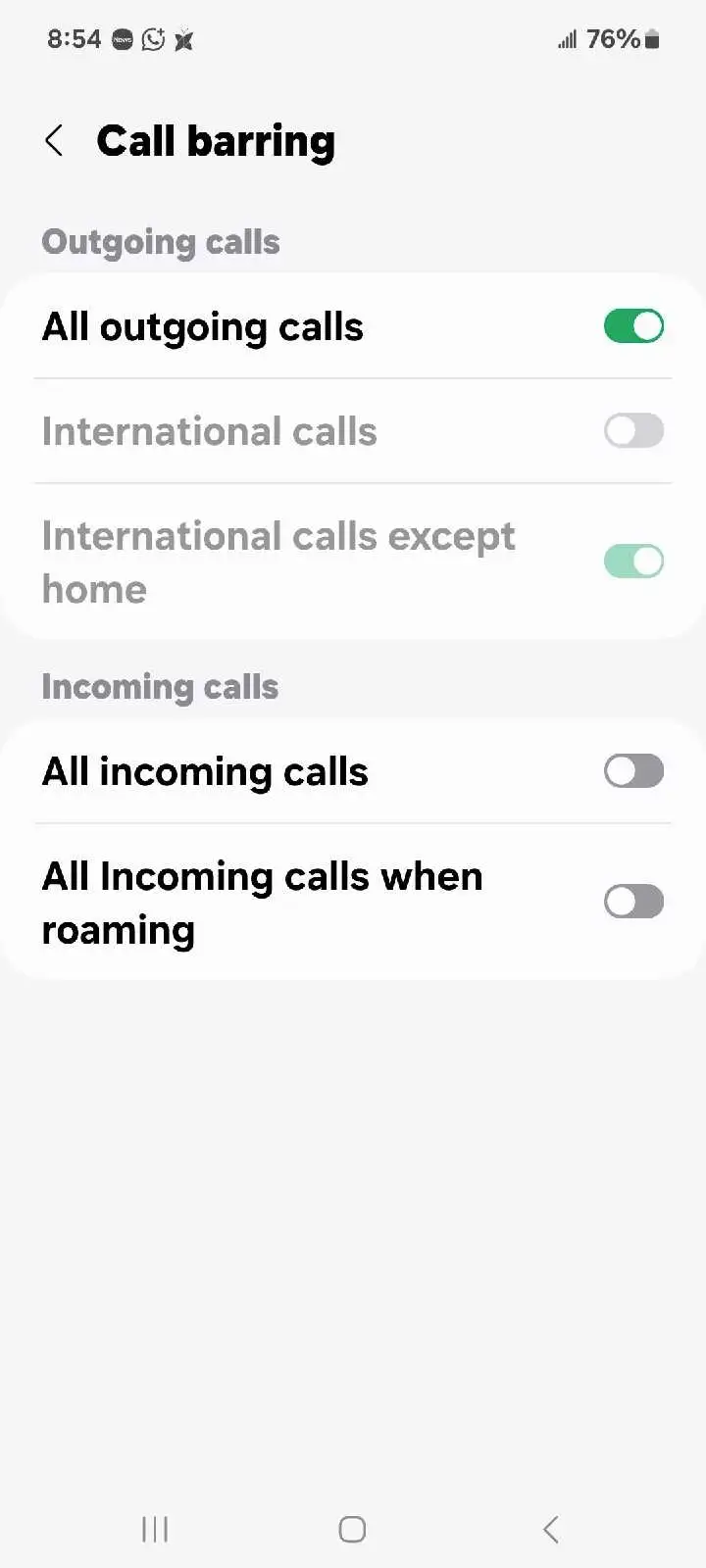
Task: Turn off All outgoing calls barring
Action: pyautogui.click(x=633, y=326)
